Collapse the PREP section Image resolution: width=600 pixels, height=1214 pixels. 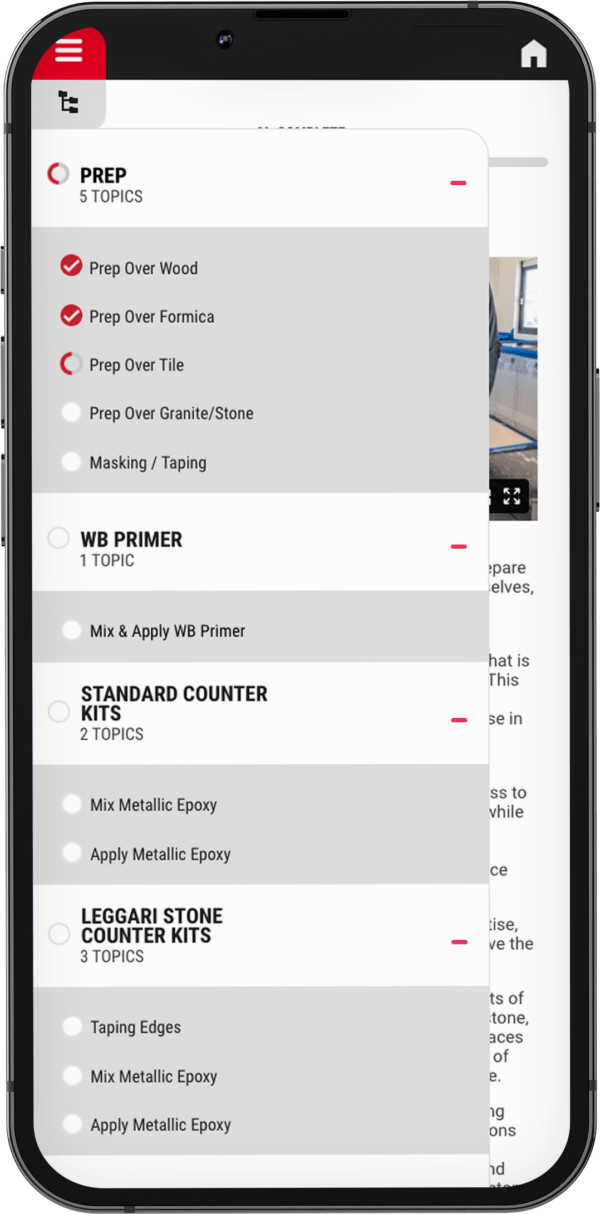click(x=458, y=183)
